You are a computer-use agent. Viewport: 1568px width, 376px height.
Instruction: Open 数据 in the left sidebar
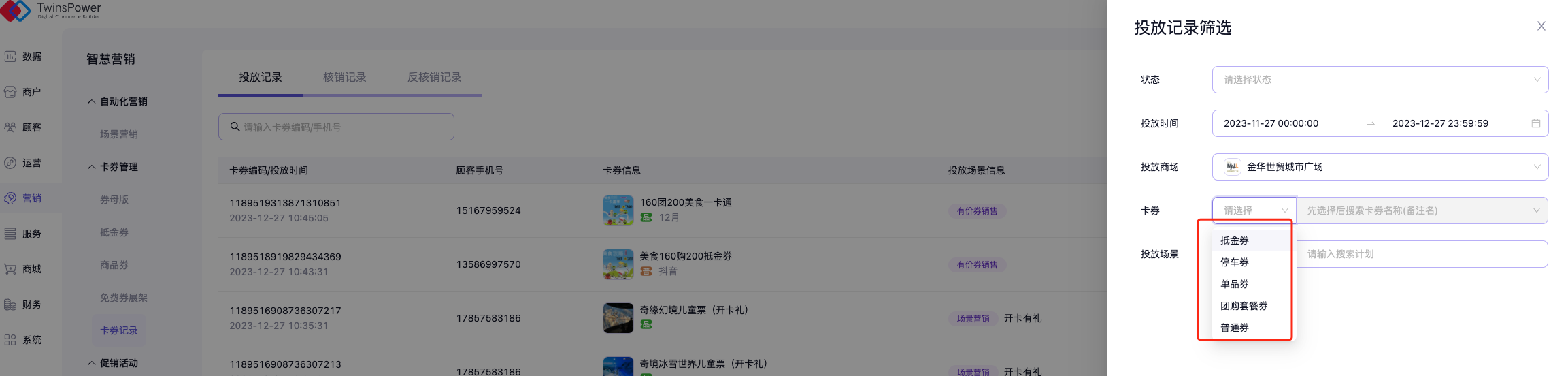click(31, 57)
